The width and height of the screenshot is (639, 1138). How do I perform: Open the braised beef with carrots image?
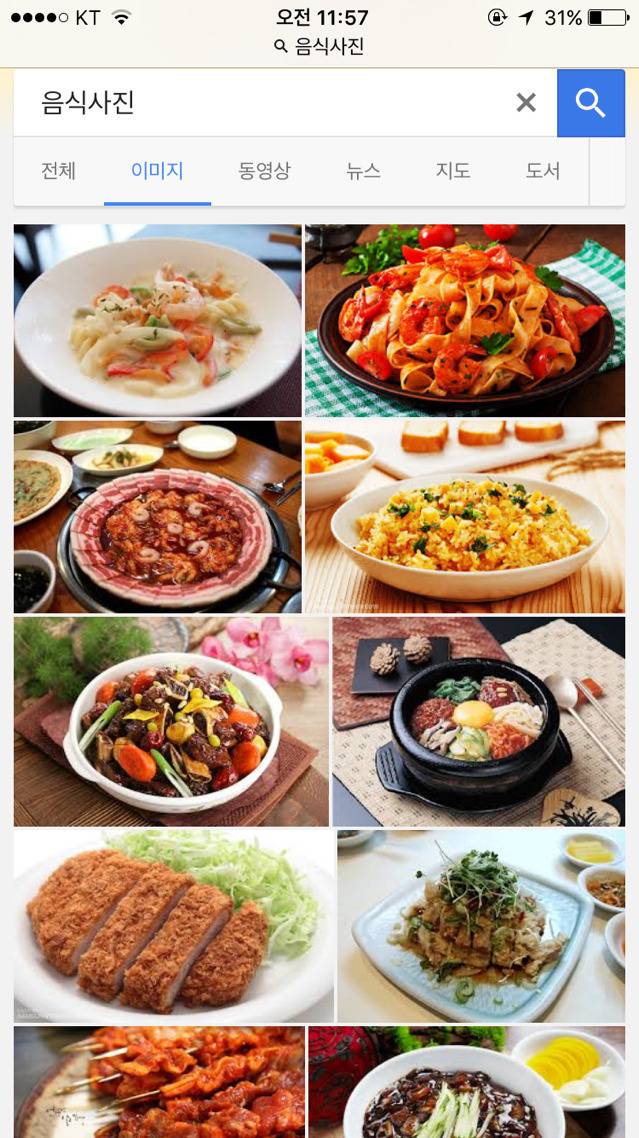(171, 721)
